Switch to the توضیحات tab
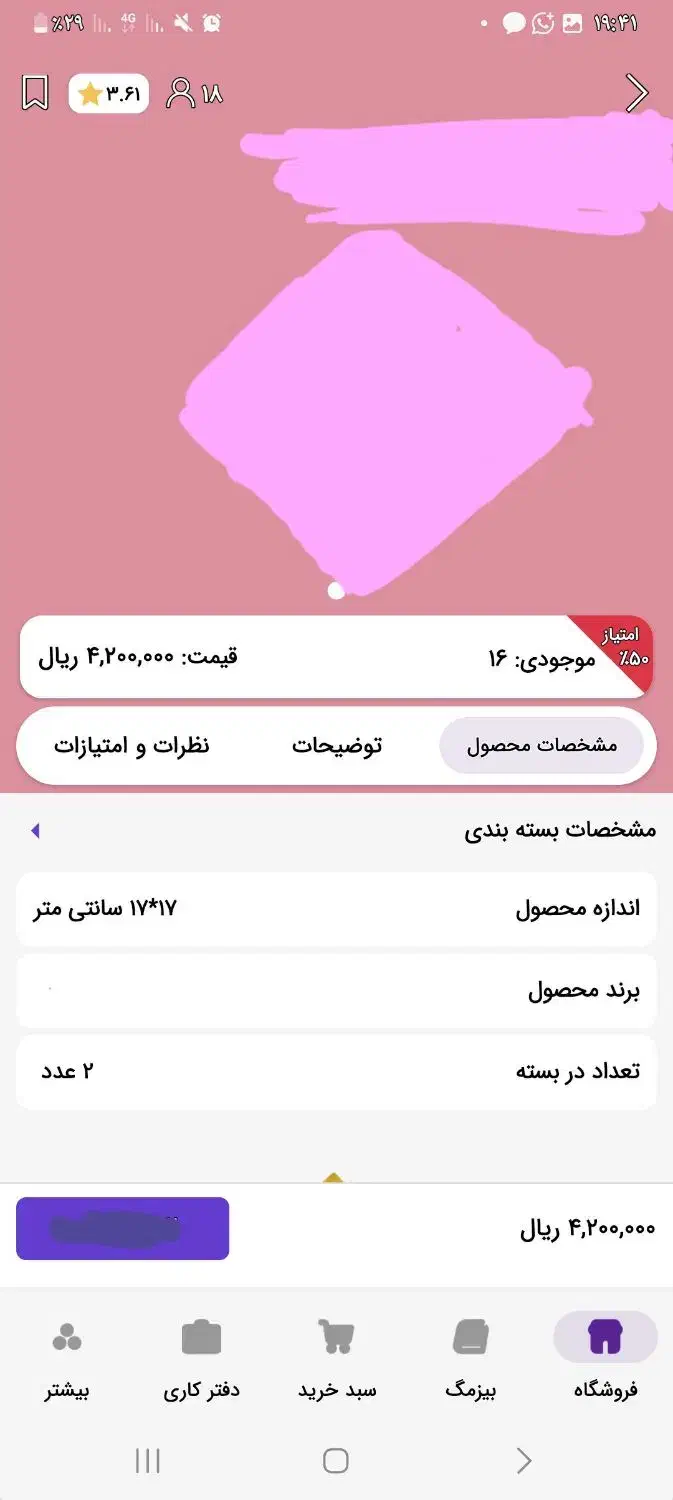This screenshot has height=1500, width=673. tap(337, 746)
